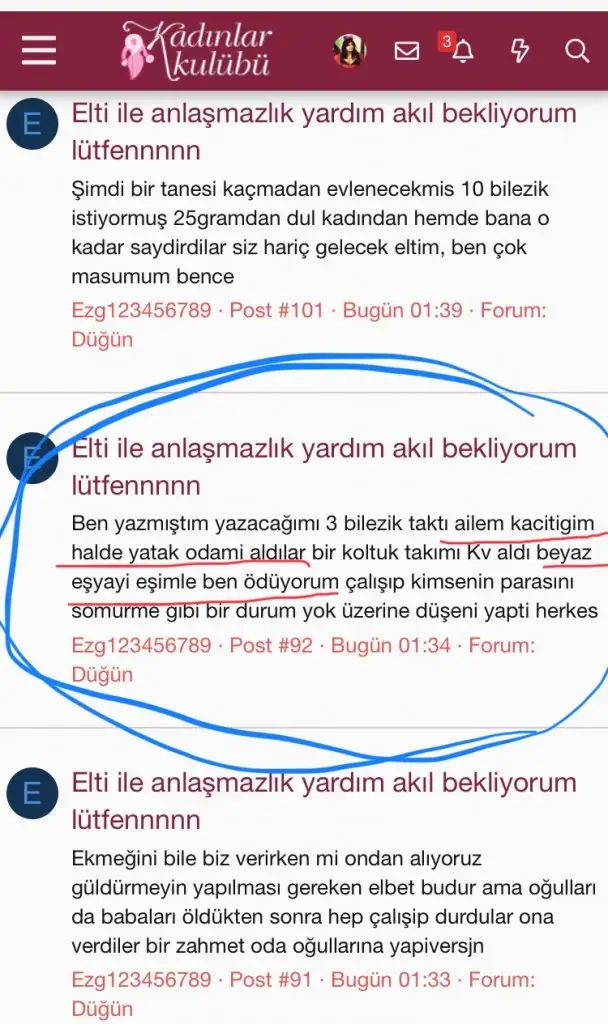Open the notifications bell
Screen dimensions: 608x1024
pos(461,51)
